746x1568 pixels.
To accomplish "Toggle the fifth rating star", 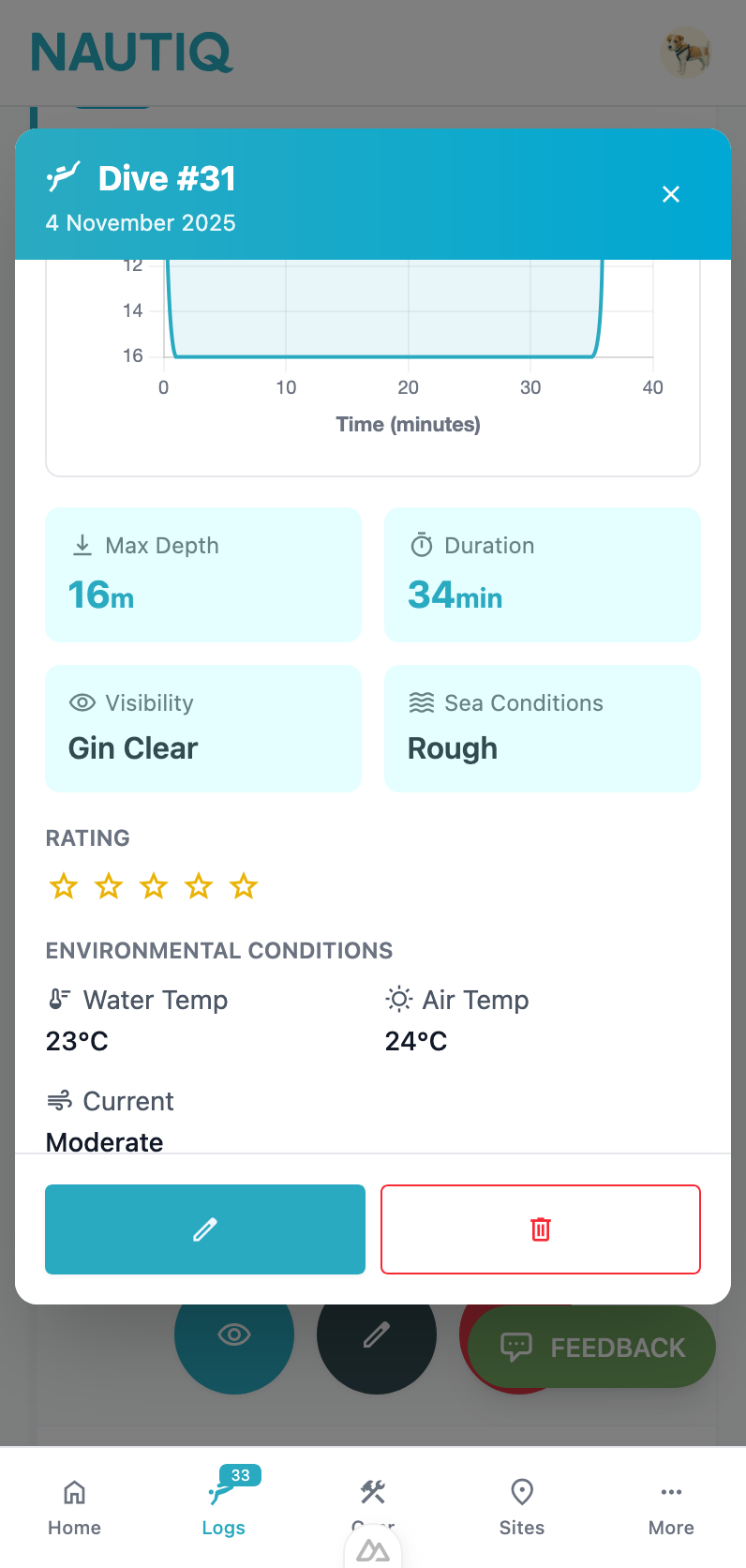I will (x=243, y=885).
